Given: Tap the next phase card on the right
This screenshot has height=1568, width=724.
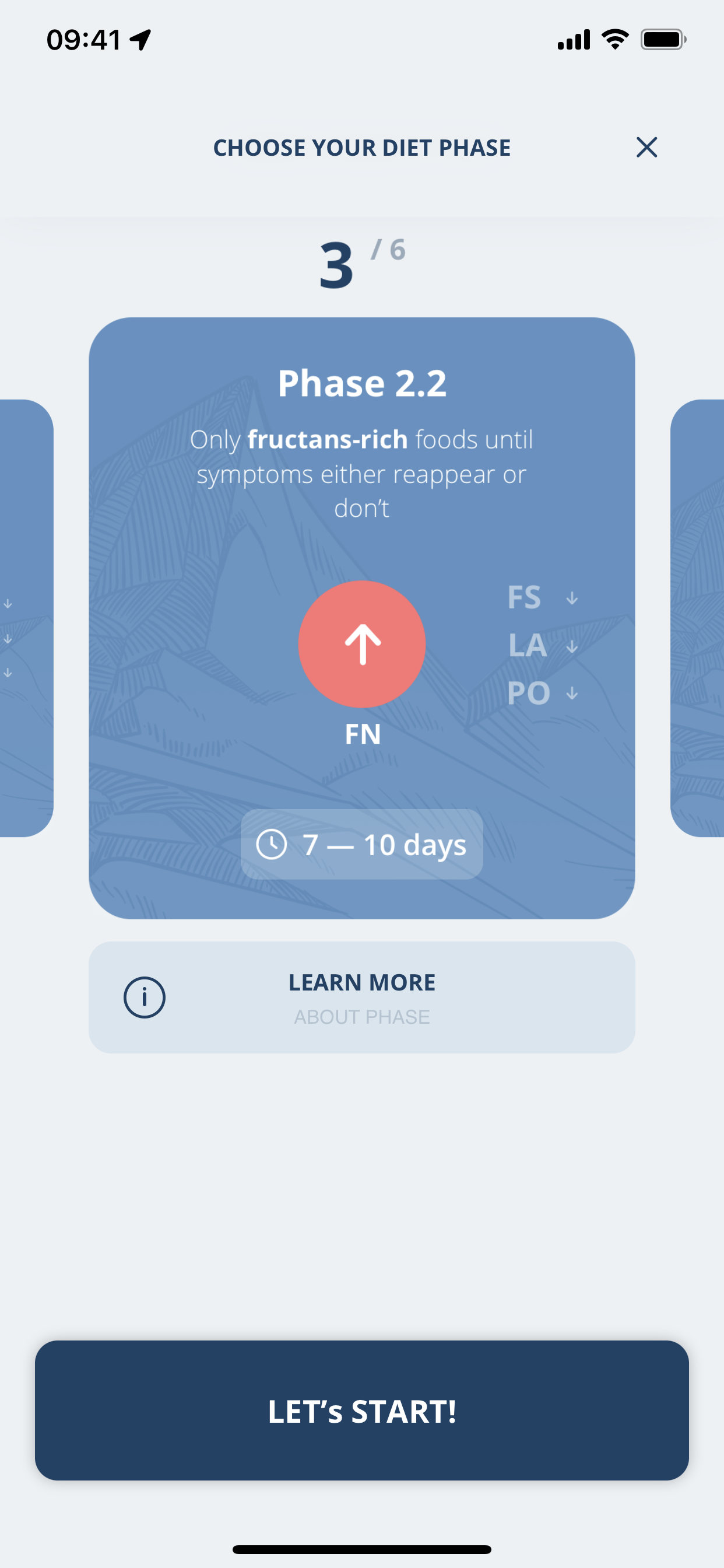Looking at the screenshot, I should [697, 618].
